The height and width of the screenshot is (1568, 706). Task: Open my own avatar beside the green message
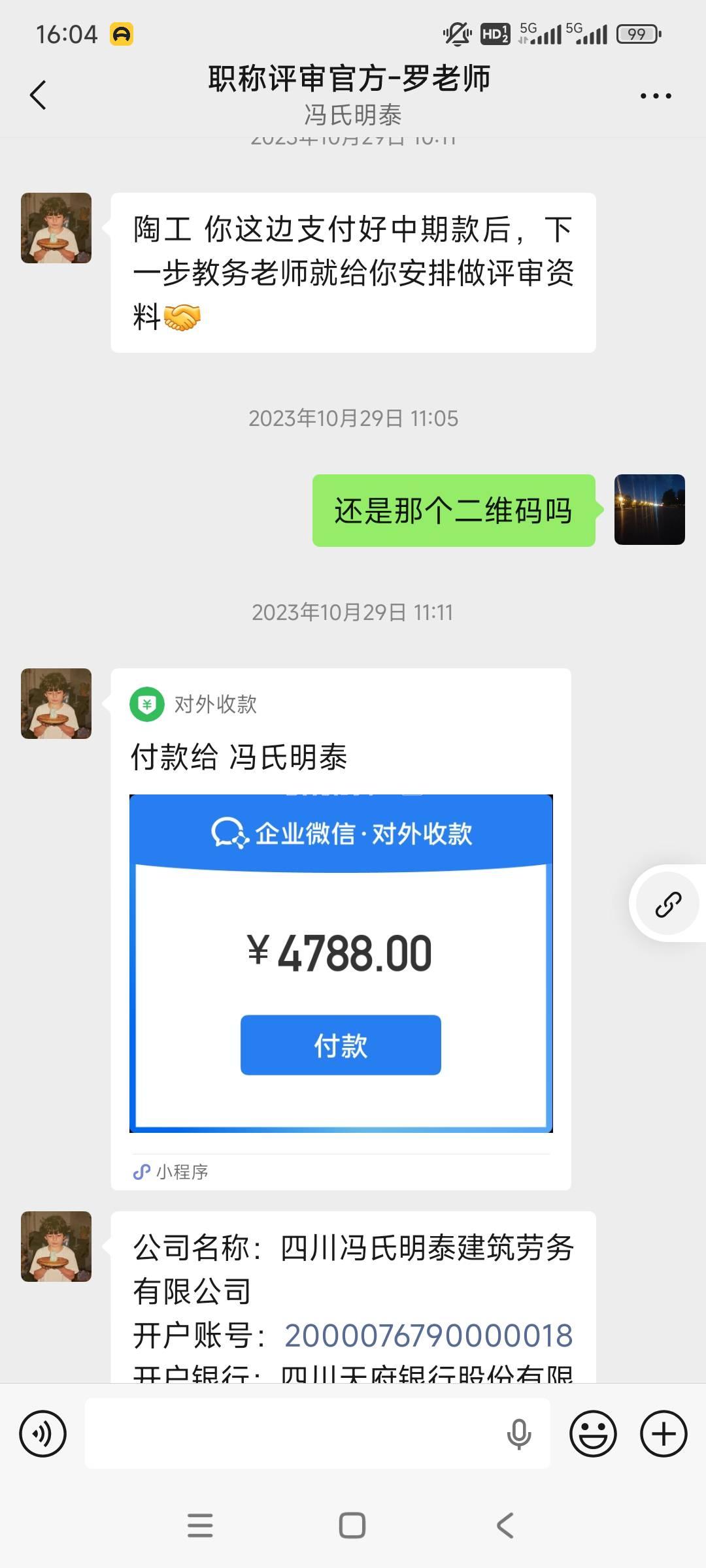(x=649, y=510)
